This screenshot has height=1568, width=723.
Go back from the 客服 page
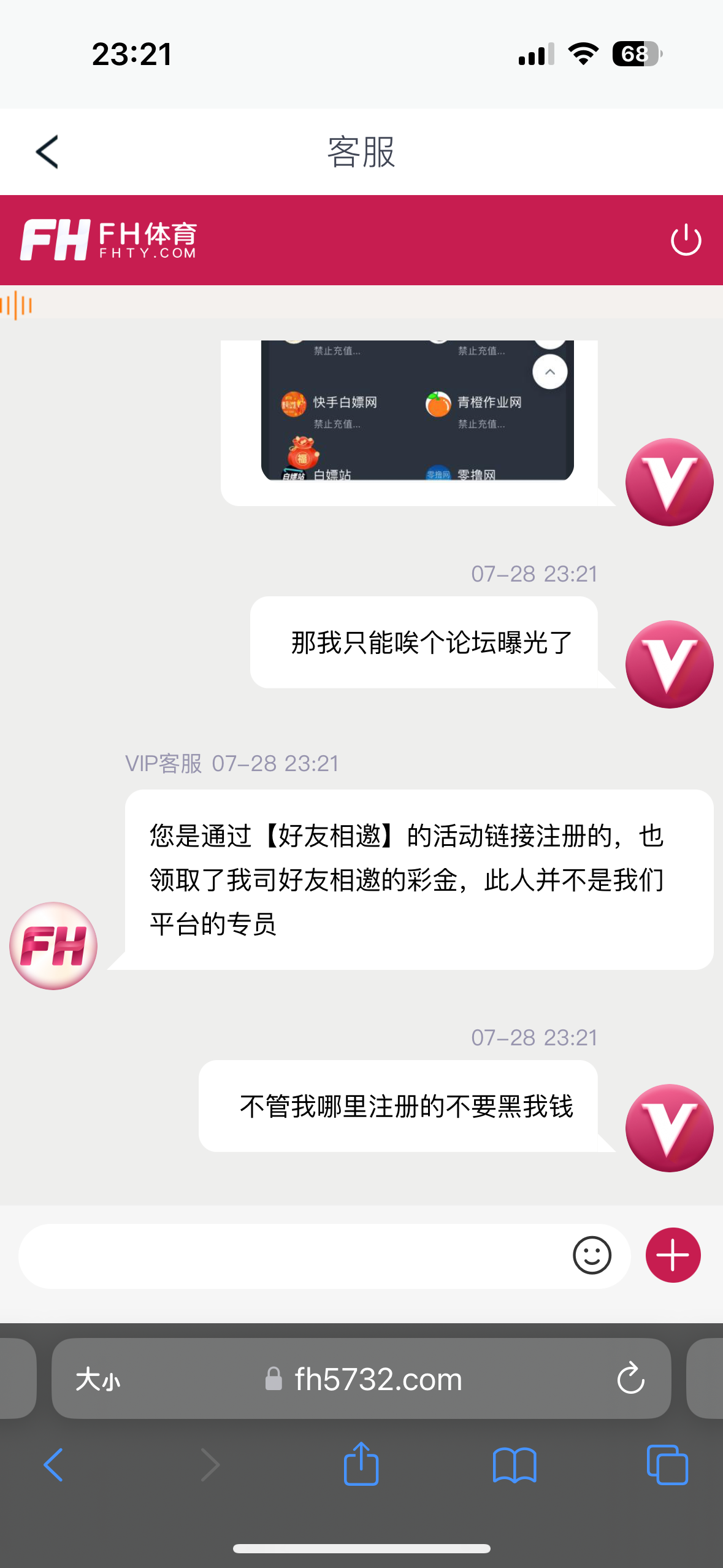click(47, 152)
